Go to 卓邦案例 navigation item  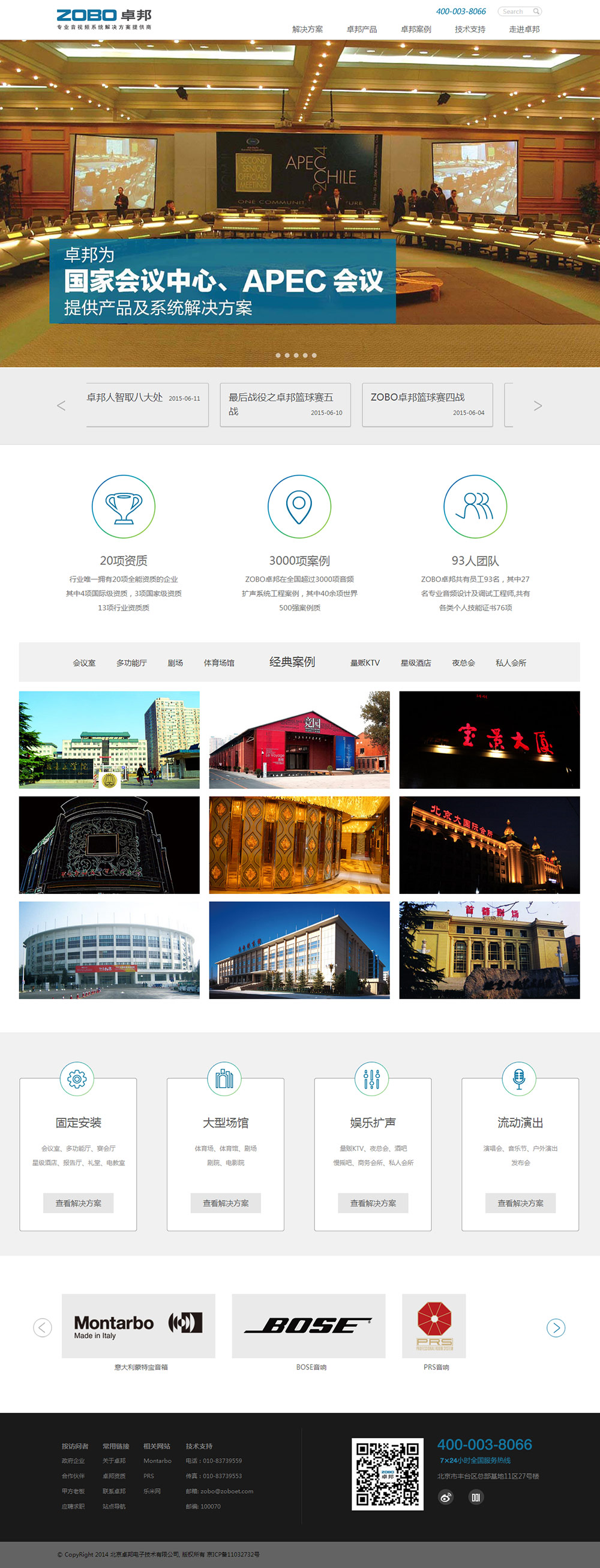click(416, 29)
